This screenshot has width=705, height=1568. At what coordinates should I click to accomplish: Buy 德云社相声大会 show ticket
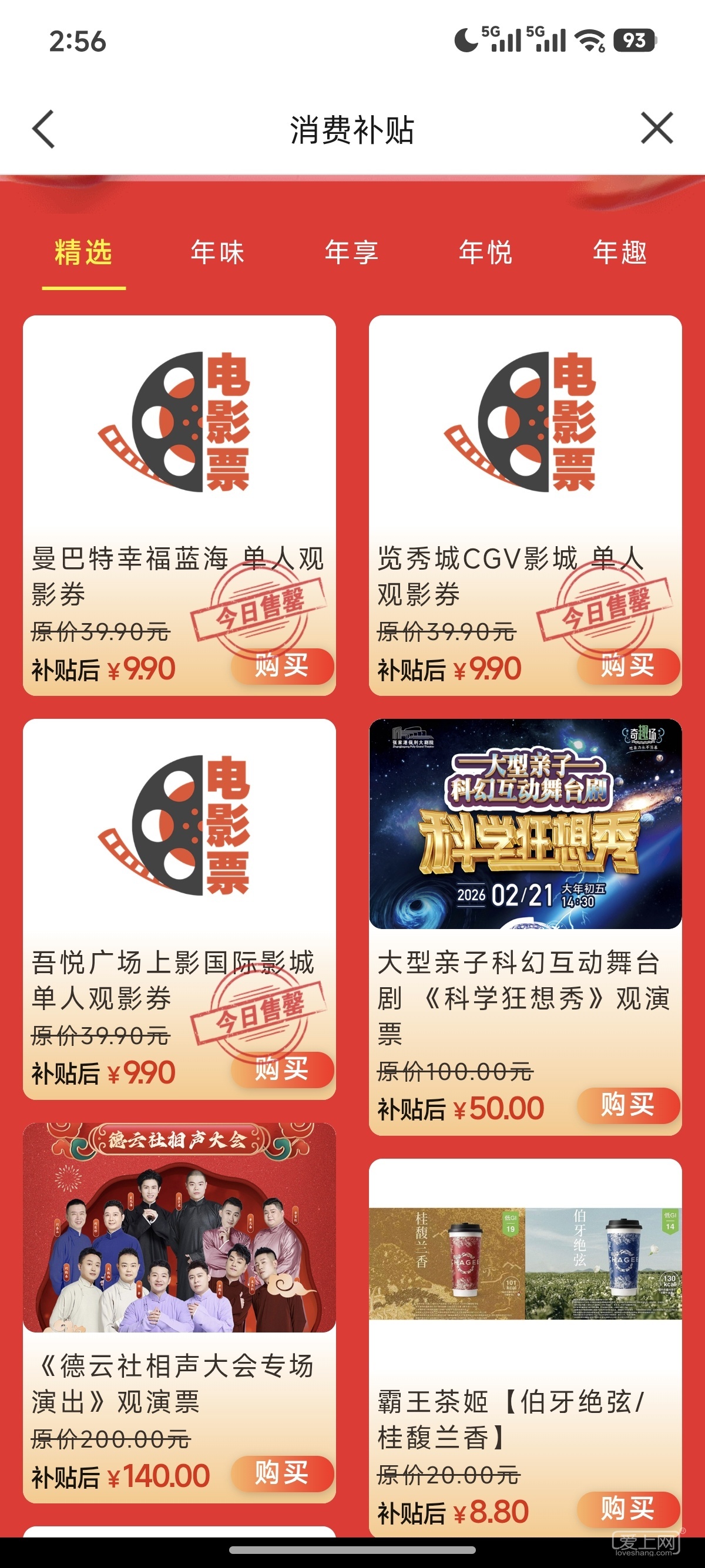(x=282, y=1473)
